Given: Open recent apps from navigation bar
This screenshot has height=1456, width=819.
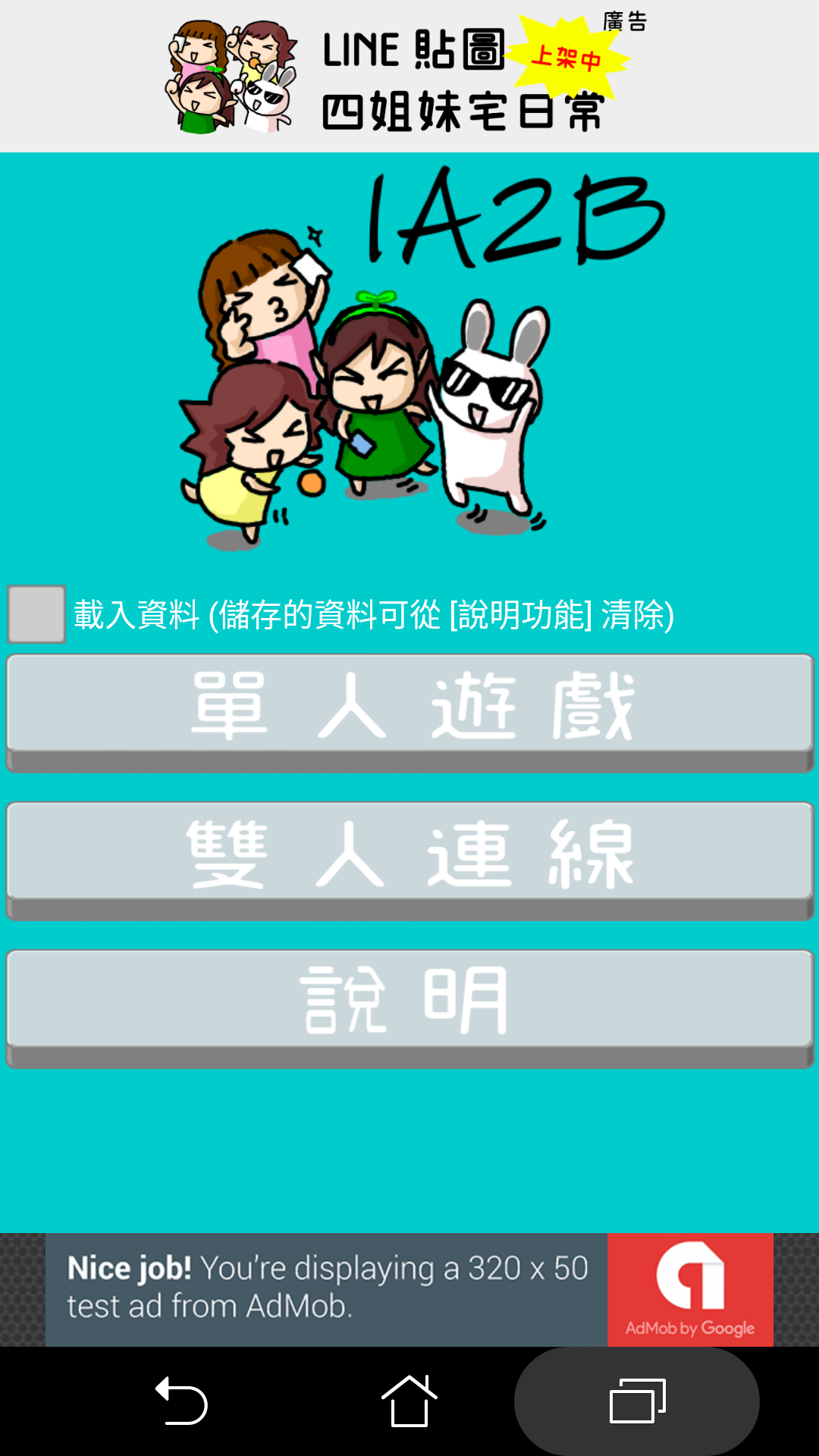Looking at the screenshot, I should [x=637, y=1401].
